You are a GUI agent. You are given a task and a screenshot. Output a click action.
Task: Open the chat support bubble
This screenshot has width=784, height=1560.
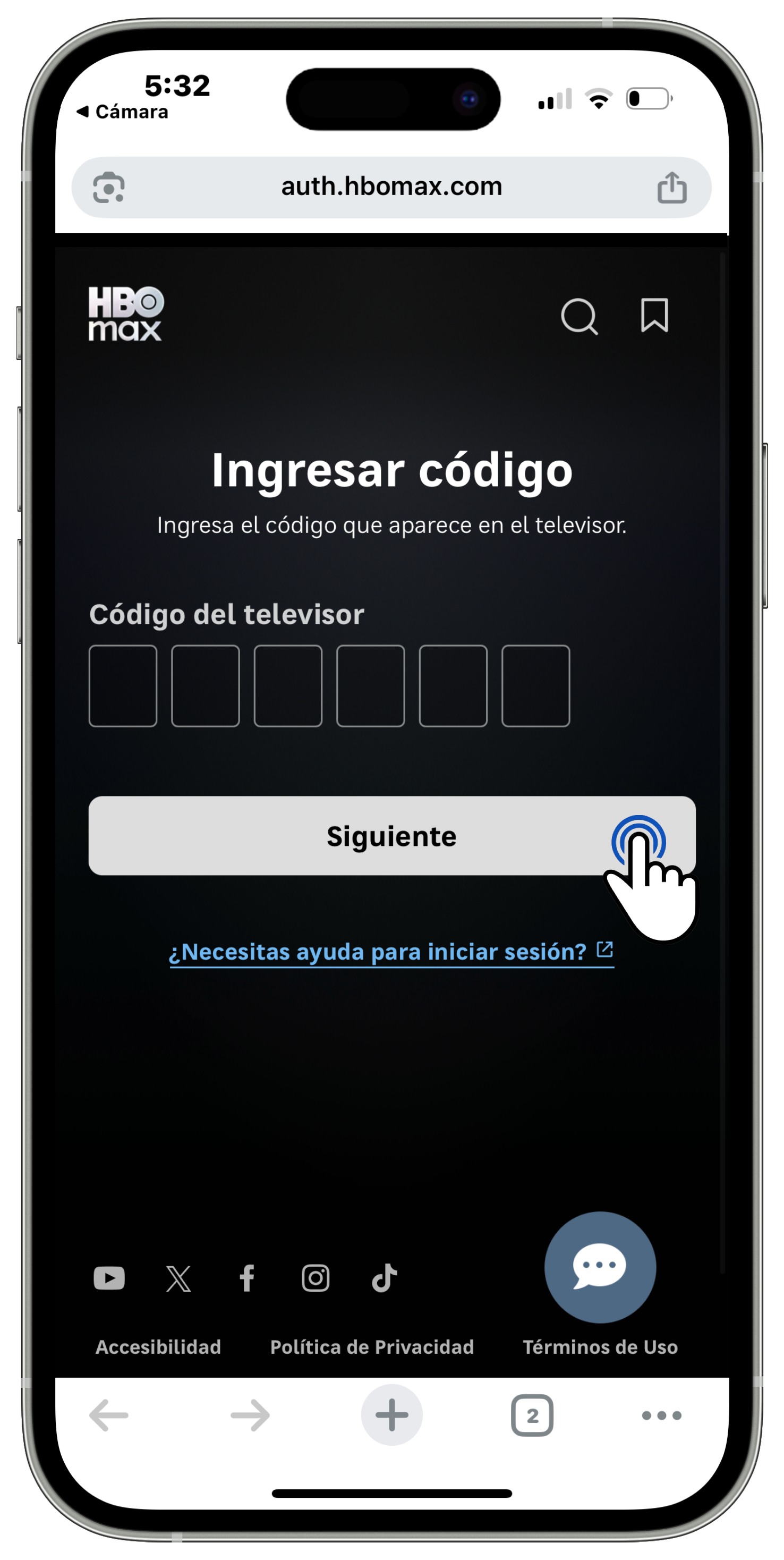[599, 1266]
